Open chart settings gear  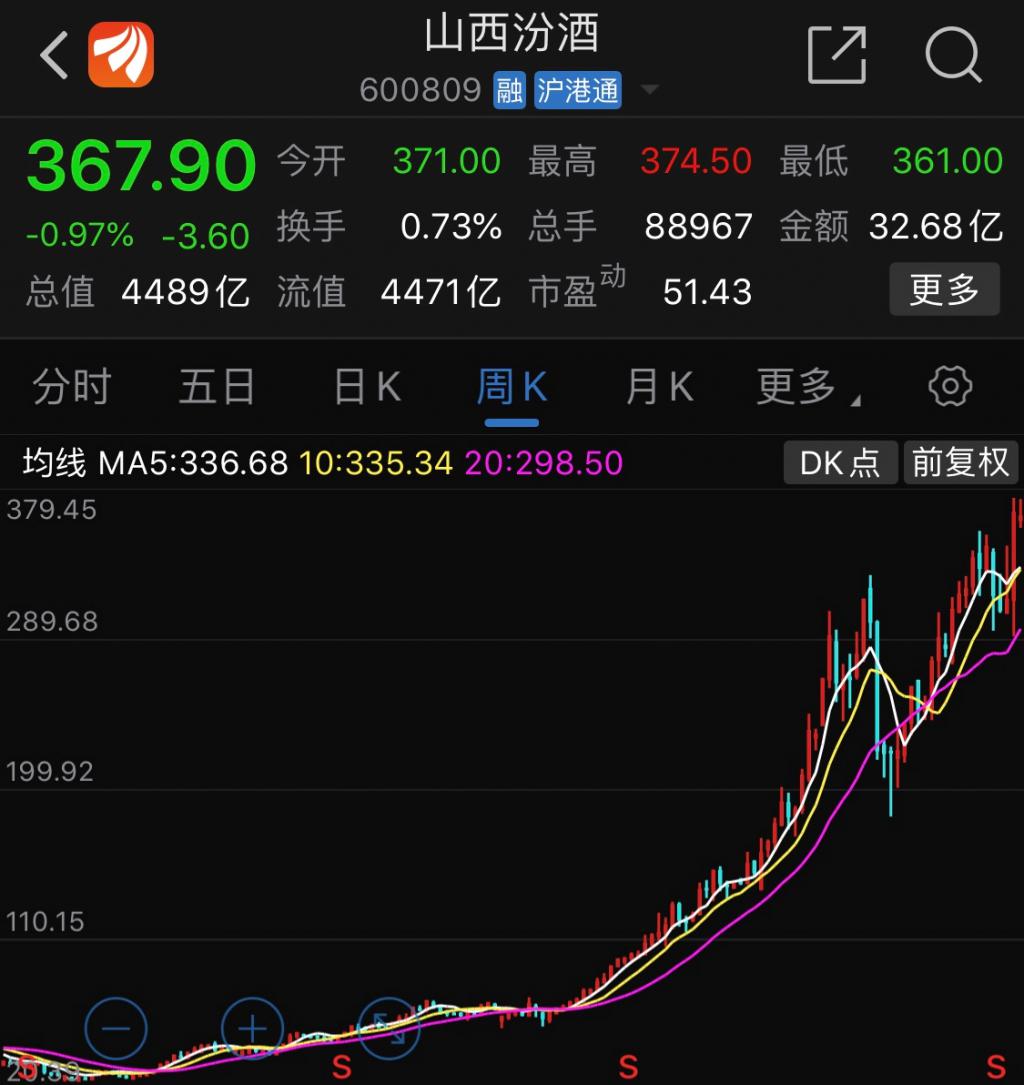(949, 387)
